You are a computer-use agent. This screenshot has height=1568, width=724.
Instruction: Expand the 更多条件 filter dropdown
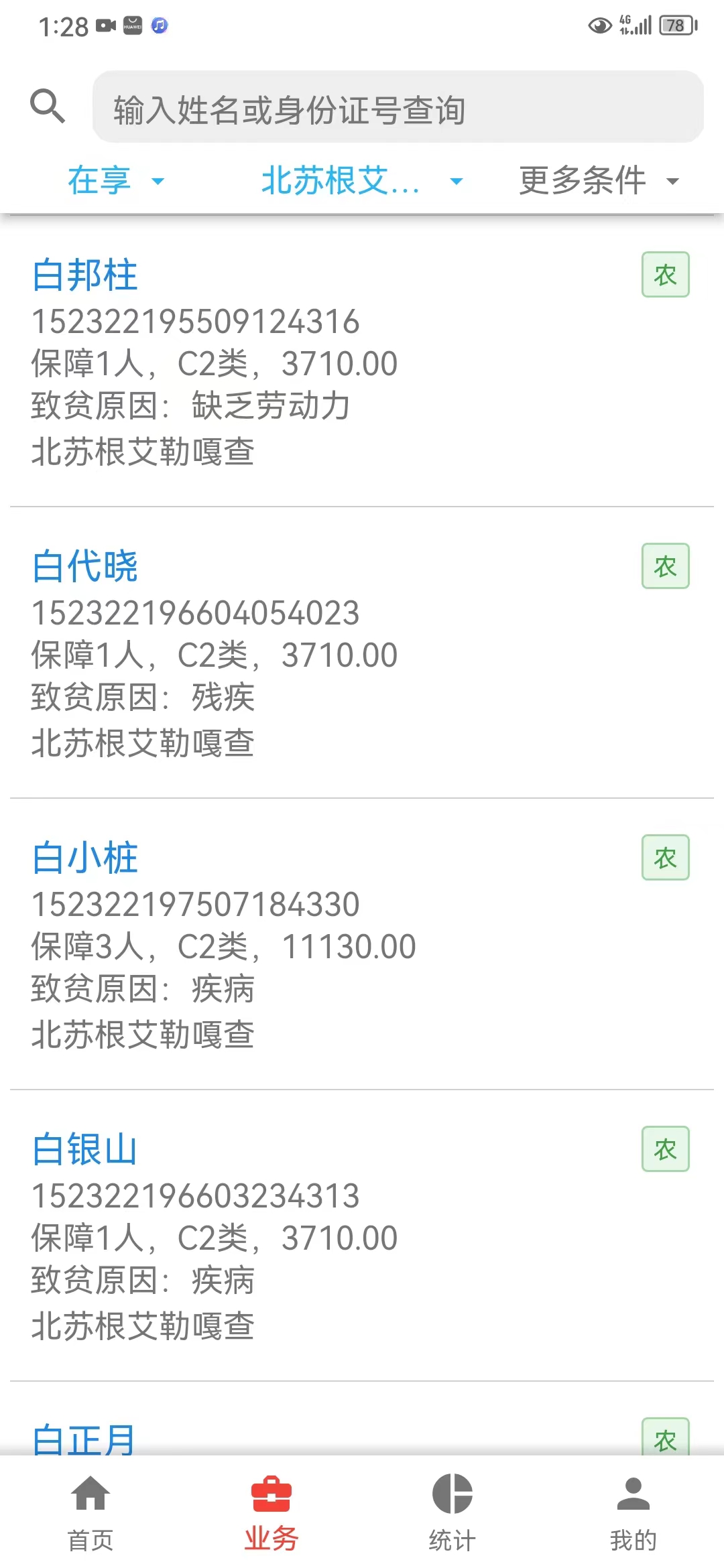click(x=599, y=181)
